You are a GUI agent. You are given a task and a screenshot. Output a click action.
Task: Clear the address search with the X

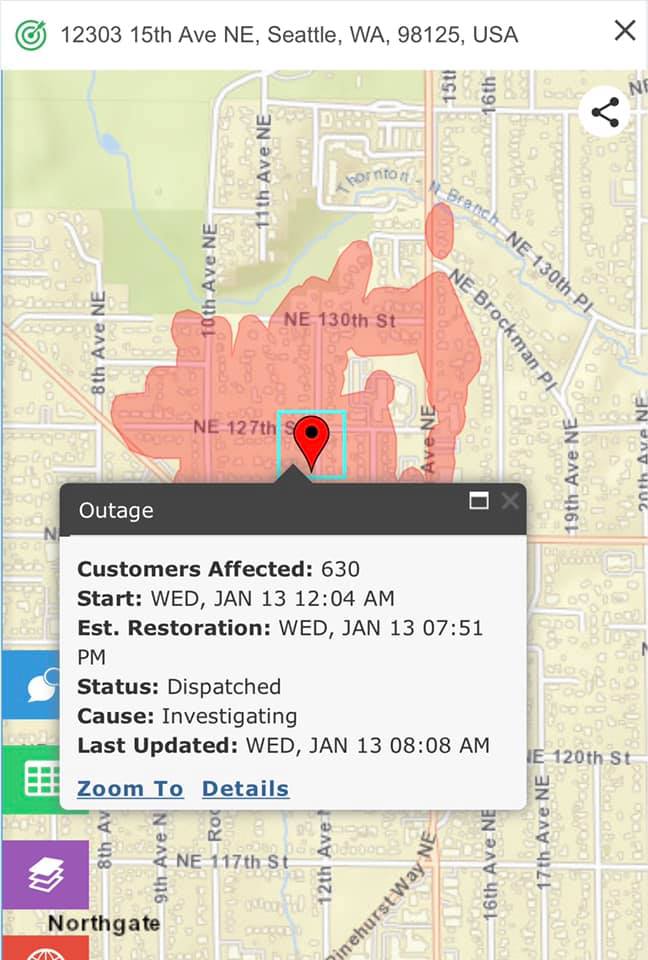[x=624, y=31]
